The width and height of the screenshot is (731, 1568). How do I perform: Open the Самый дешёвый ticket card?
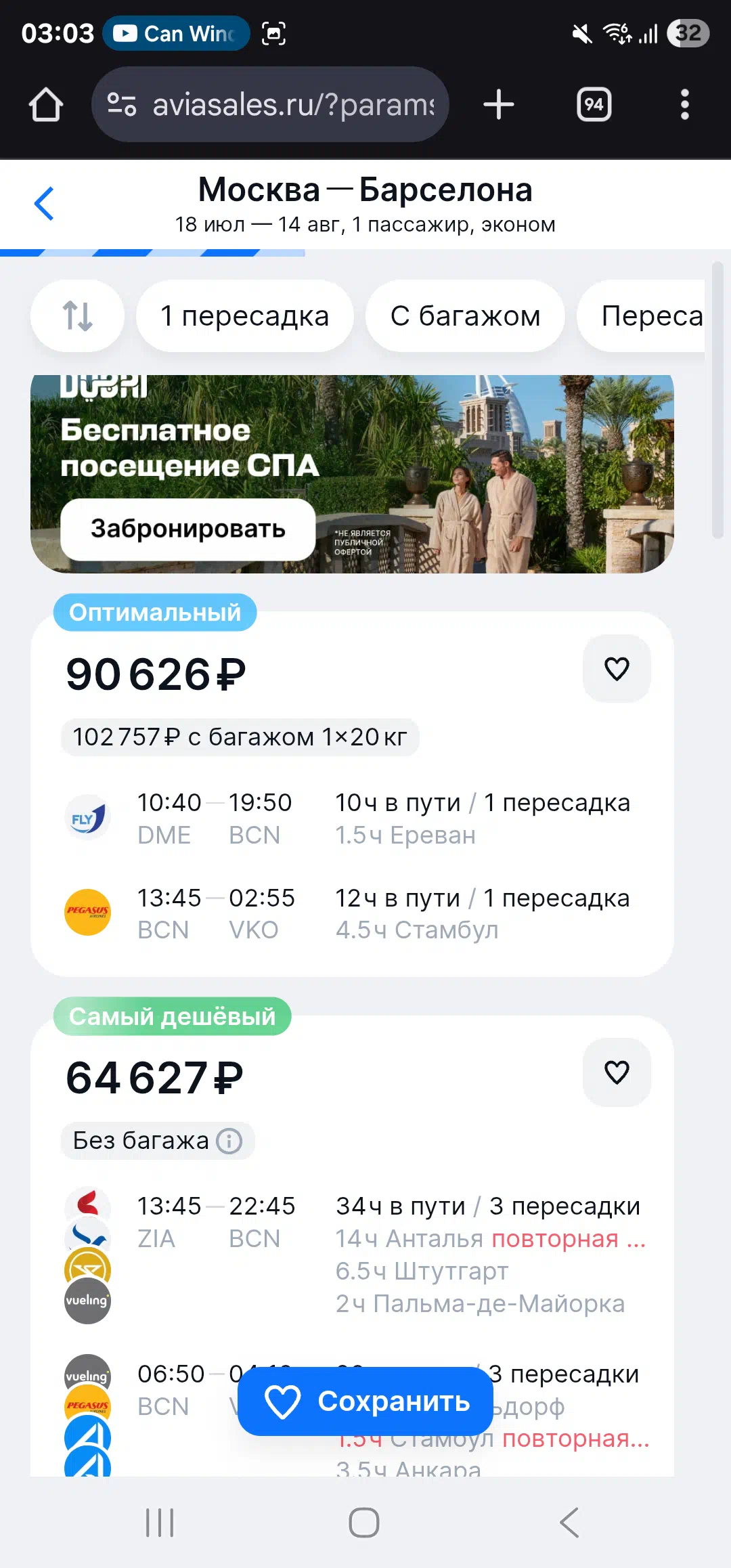click(352, 1246)
